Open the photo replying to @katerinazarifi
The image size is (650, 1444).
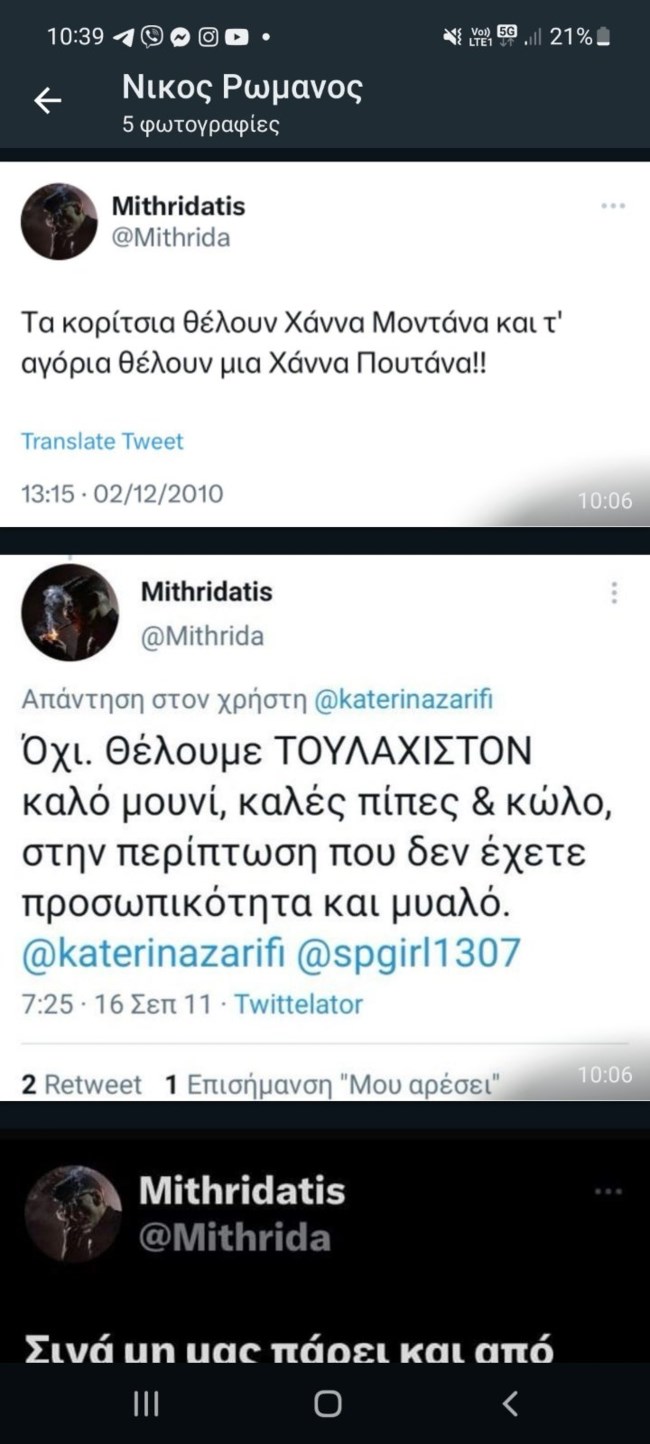coord(325,828)
